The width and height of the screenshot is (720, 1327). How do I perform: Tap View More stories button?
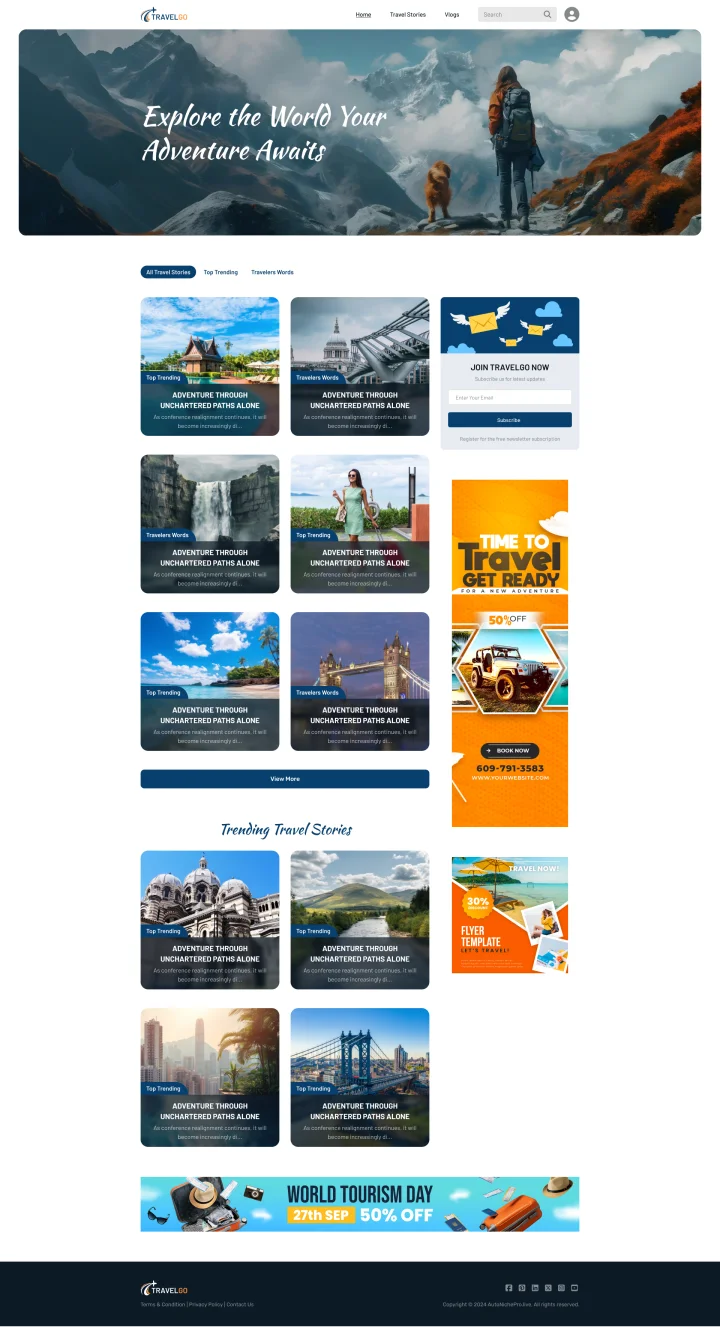pos(285,779)
